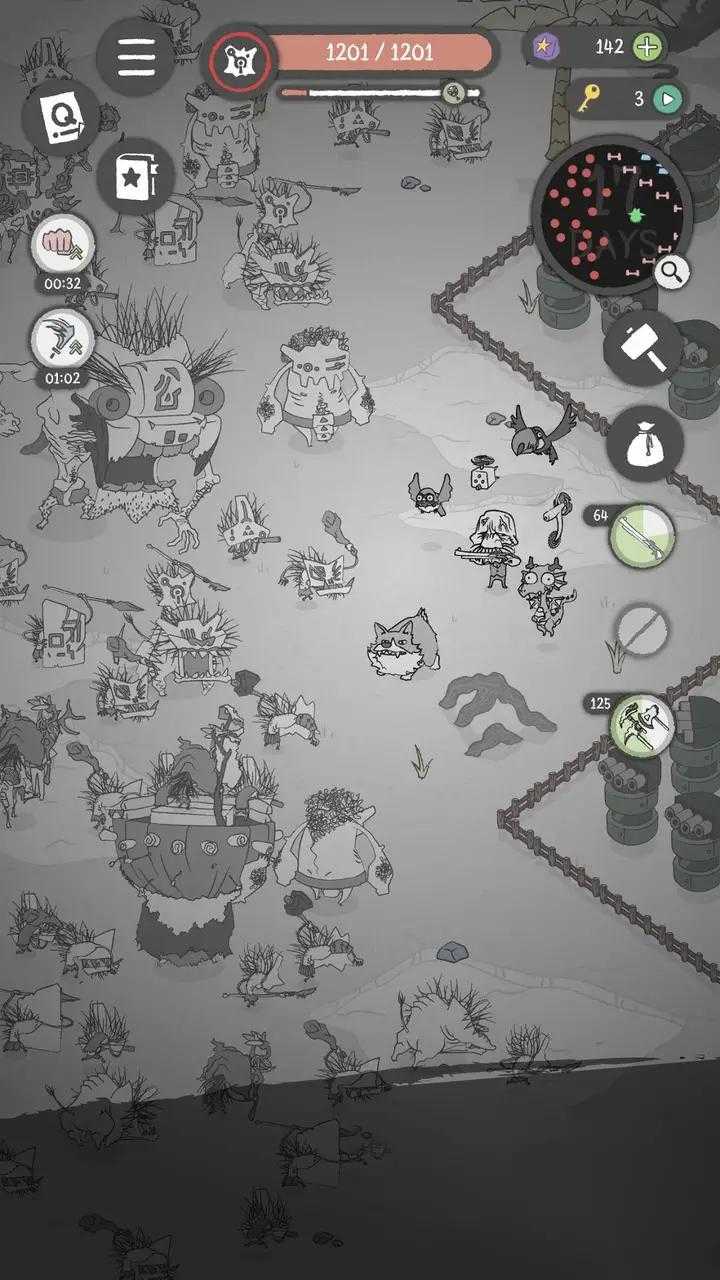The height and width of the screenshot is (1280, 720).
Task: Tap the scythe buff timer icon
Action: [63, 339]
